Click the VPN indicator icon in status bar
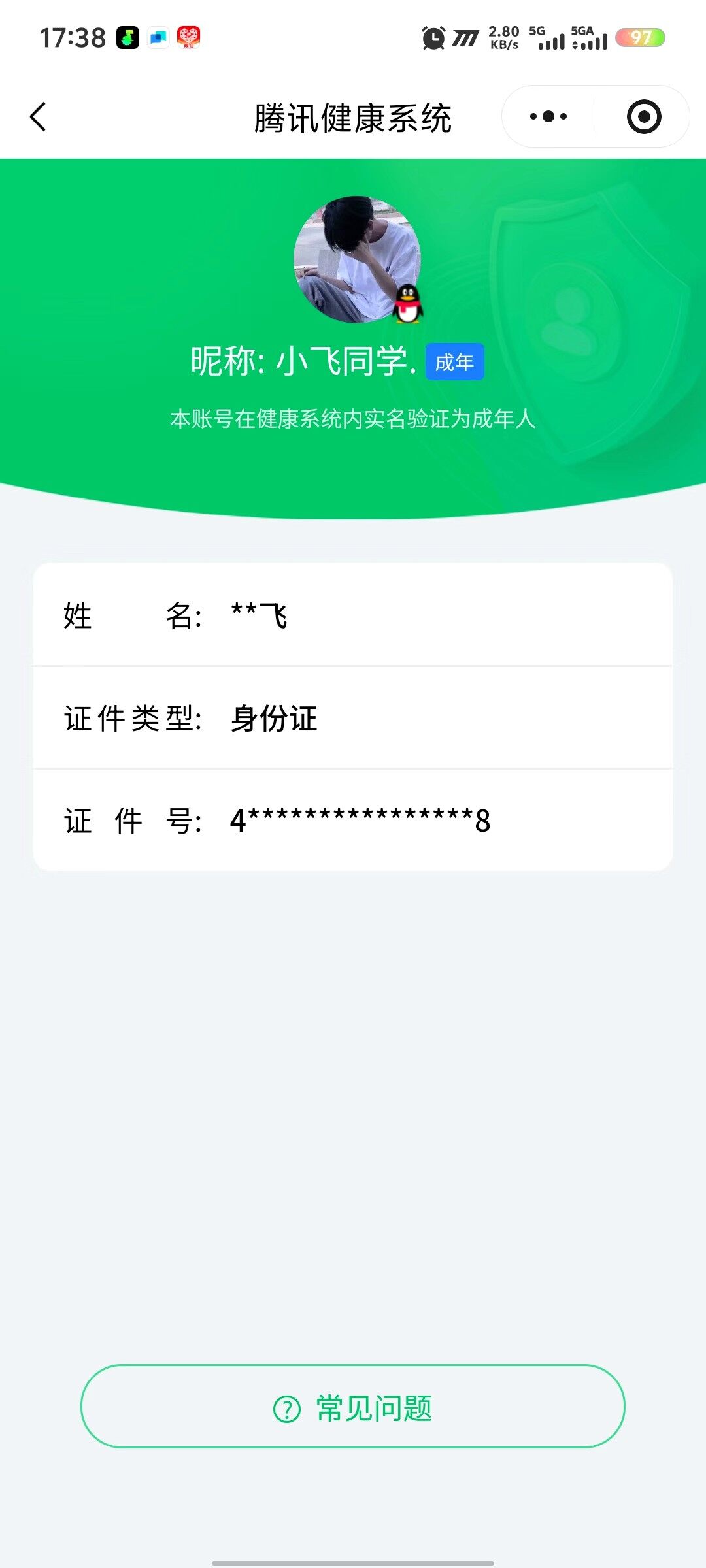706x1568 pixels. coord(467,37)
